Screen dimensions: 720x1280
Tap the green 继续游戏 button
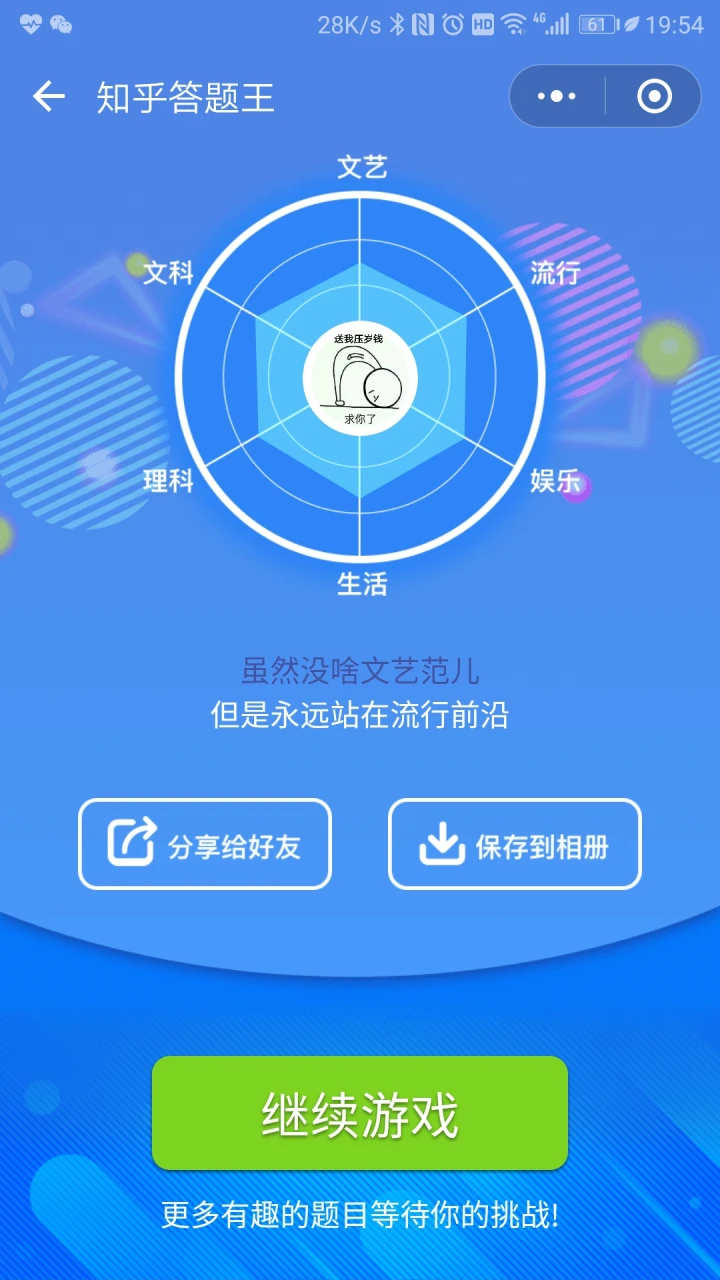pyautogui.click(x=360, y=1113)
